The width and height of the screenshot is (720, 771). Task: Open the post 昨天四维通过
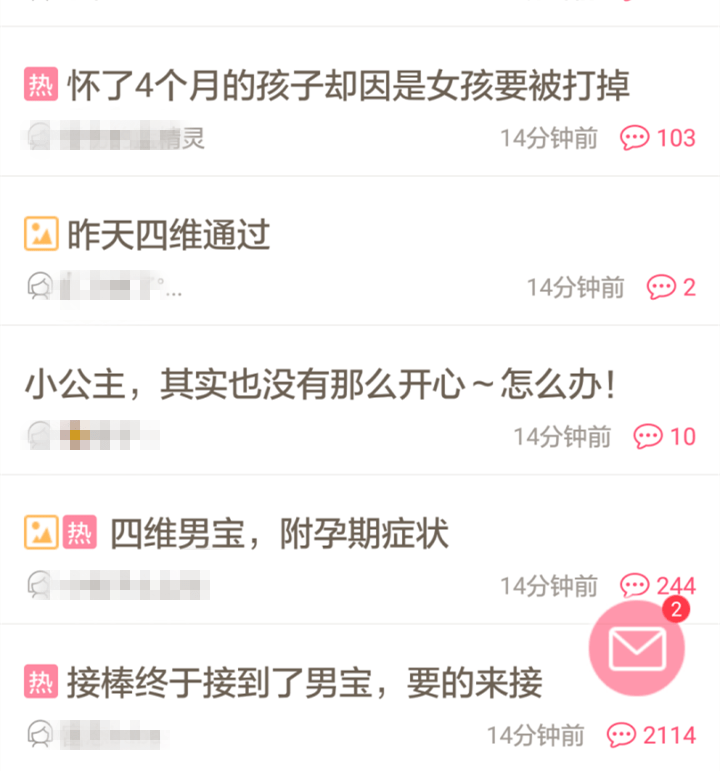[168, 235]
